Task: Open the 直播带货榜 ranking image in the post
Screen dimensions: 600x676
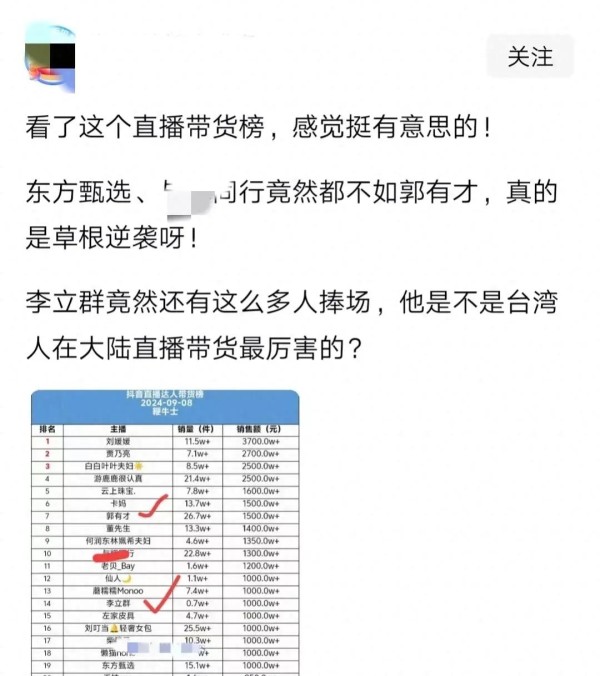Action: tap(164, 530)
